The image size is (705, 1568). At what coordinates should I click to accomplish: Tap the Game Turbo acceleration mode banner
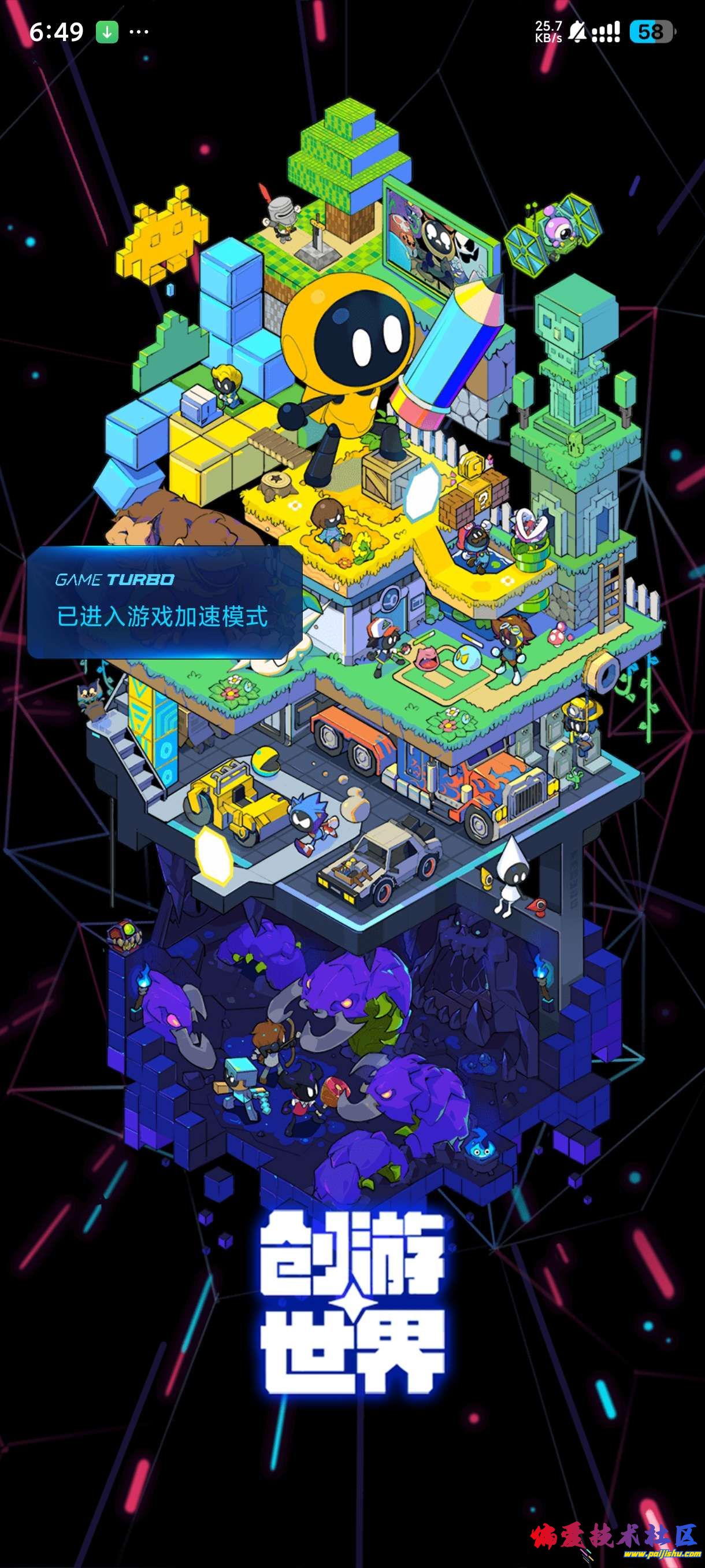click(x=164, y=601)
